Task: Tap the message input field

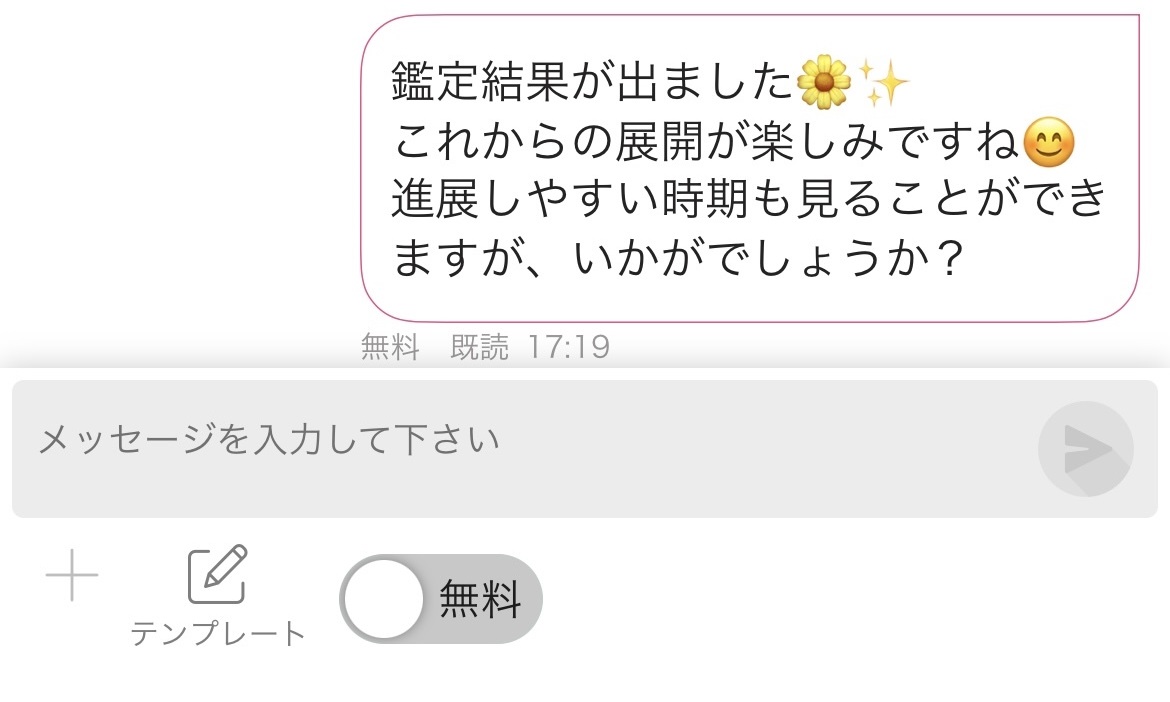Action: coord(520,448)
